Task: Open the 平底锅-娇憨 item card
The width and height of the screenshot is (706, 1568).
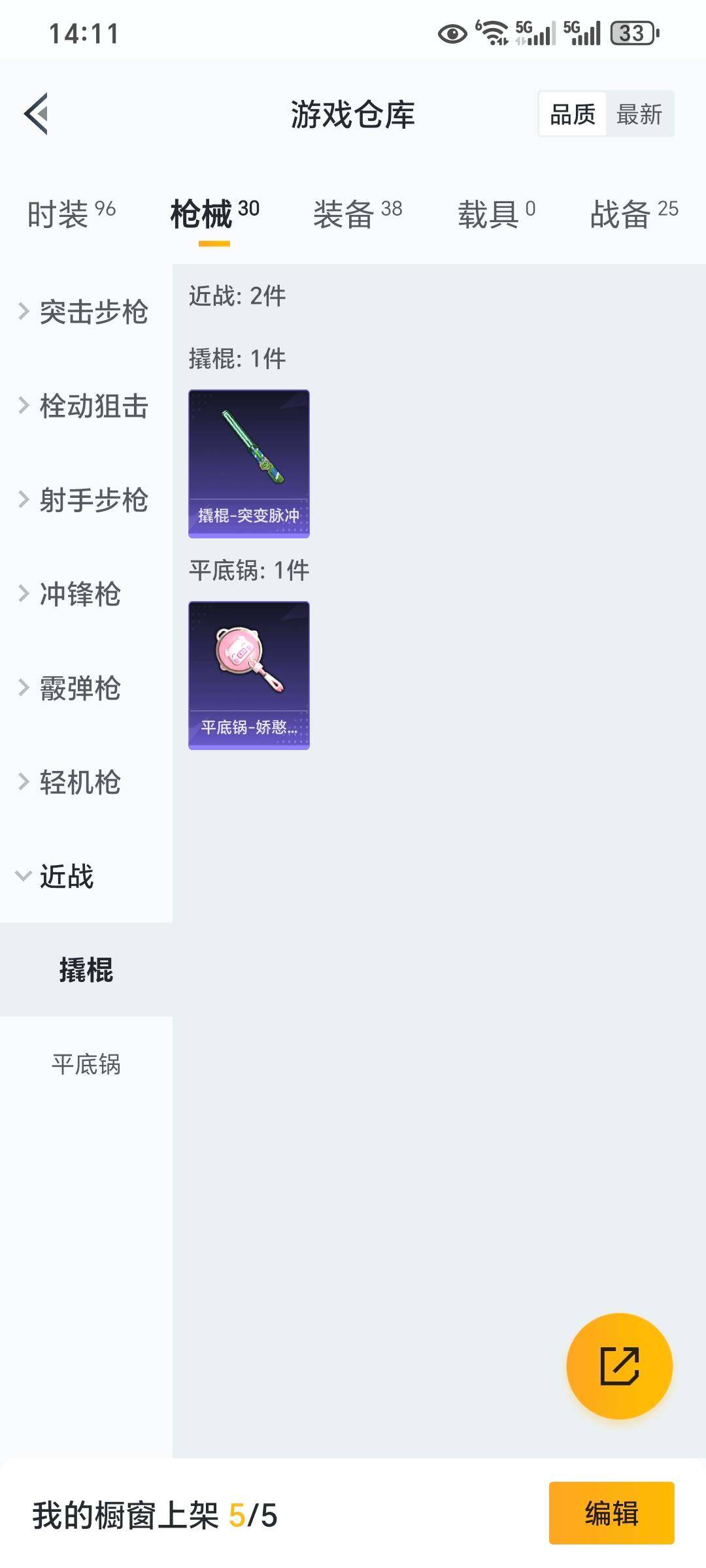Action: pos(249,676)
